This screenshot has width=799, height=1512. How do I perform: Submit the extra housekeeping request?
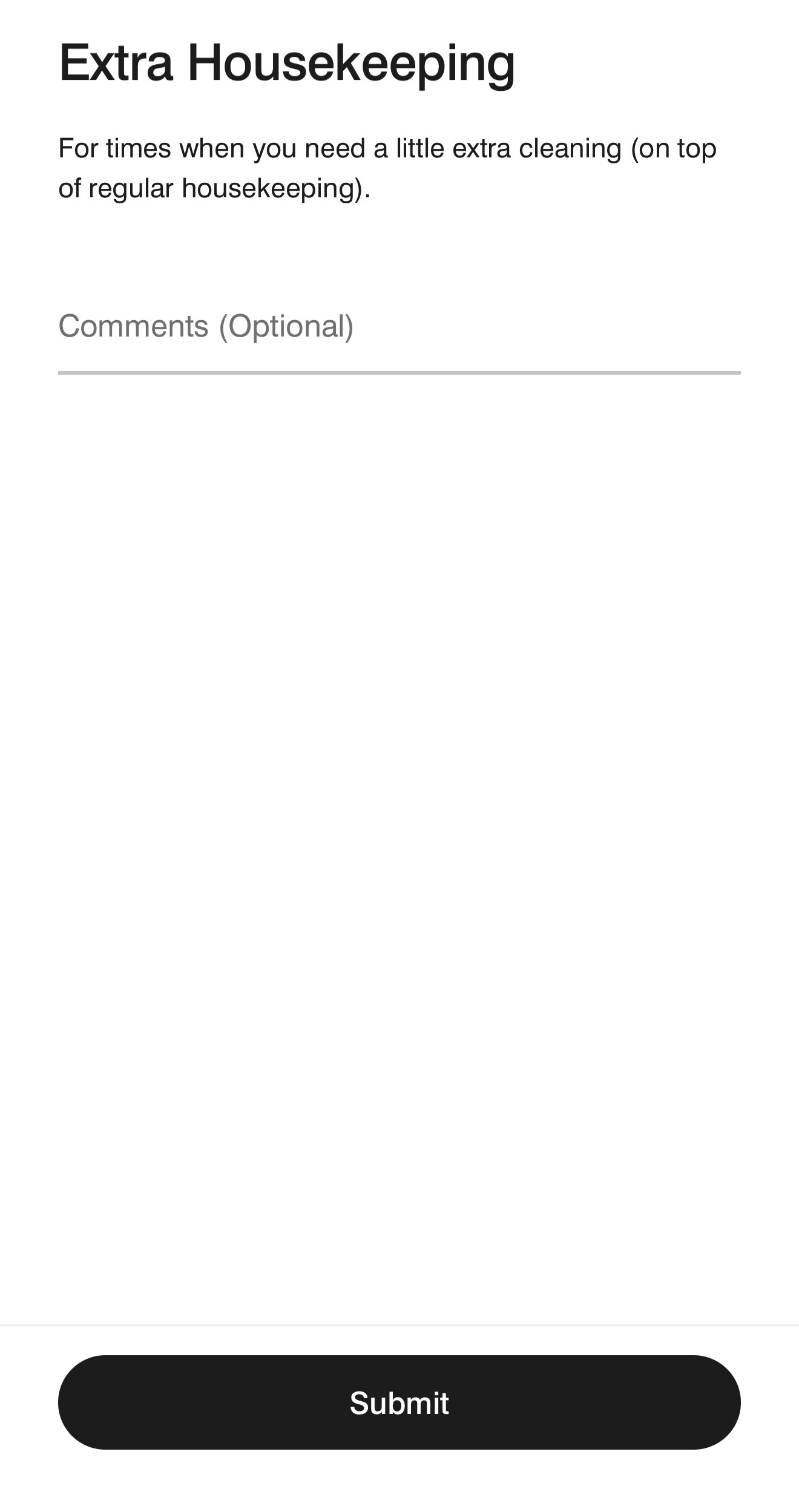pyautogui.click(x=399, y=1402)
